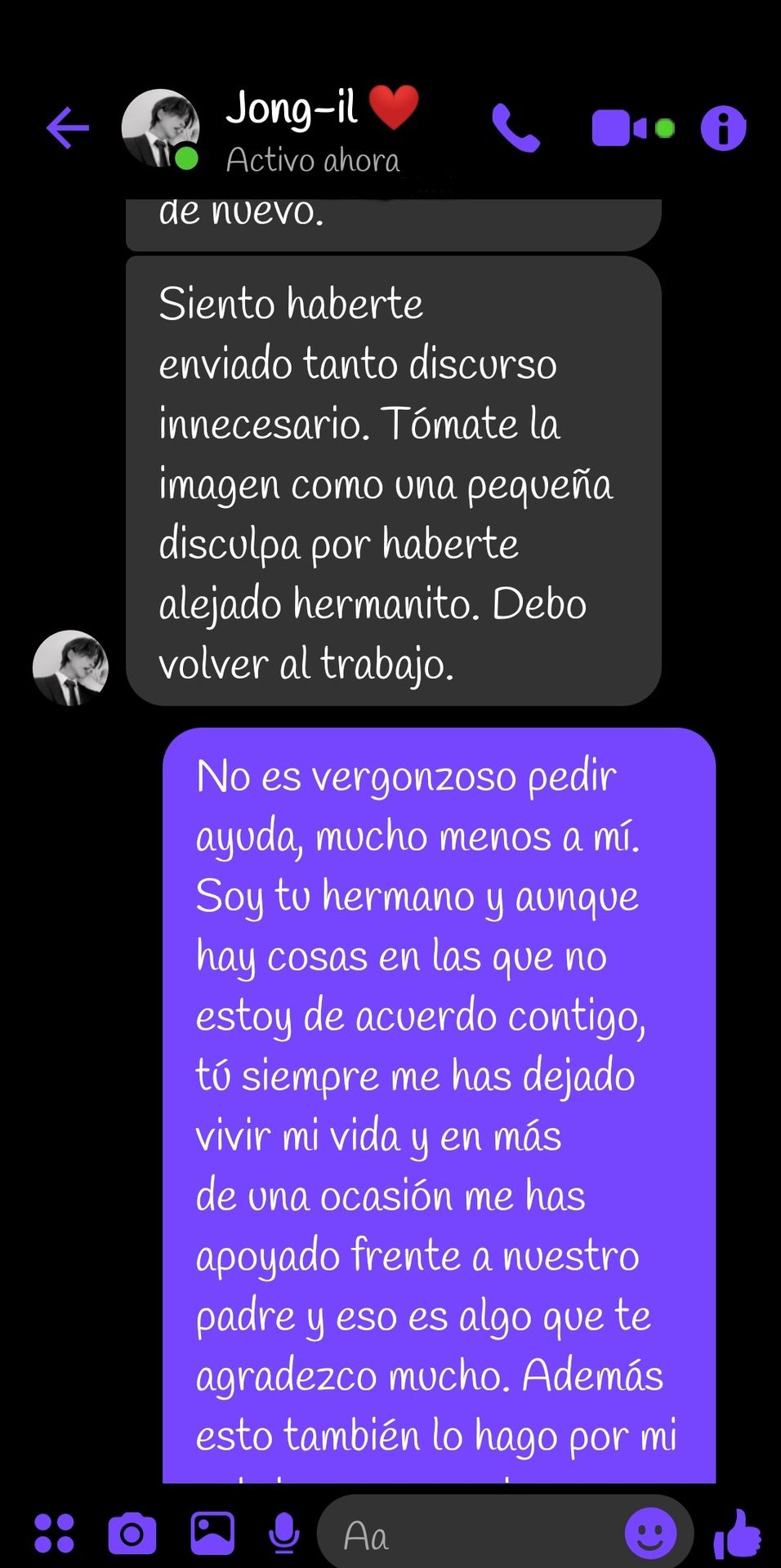Start a video call with Jong-il

tap(633, 128)
